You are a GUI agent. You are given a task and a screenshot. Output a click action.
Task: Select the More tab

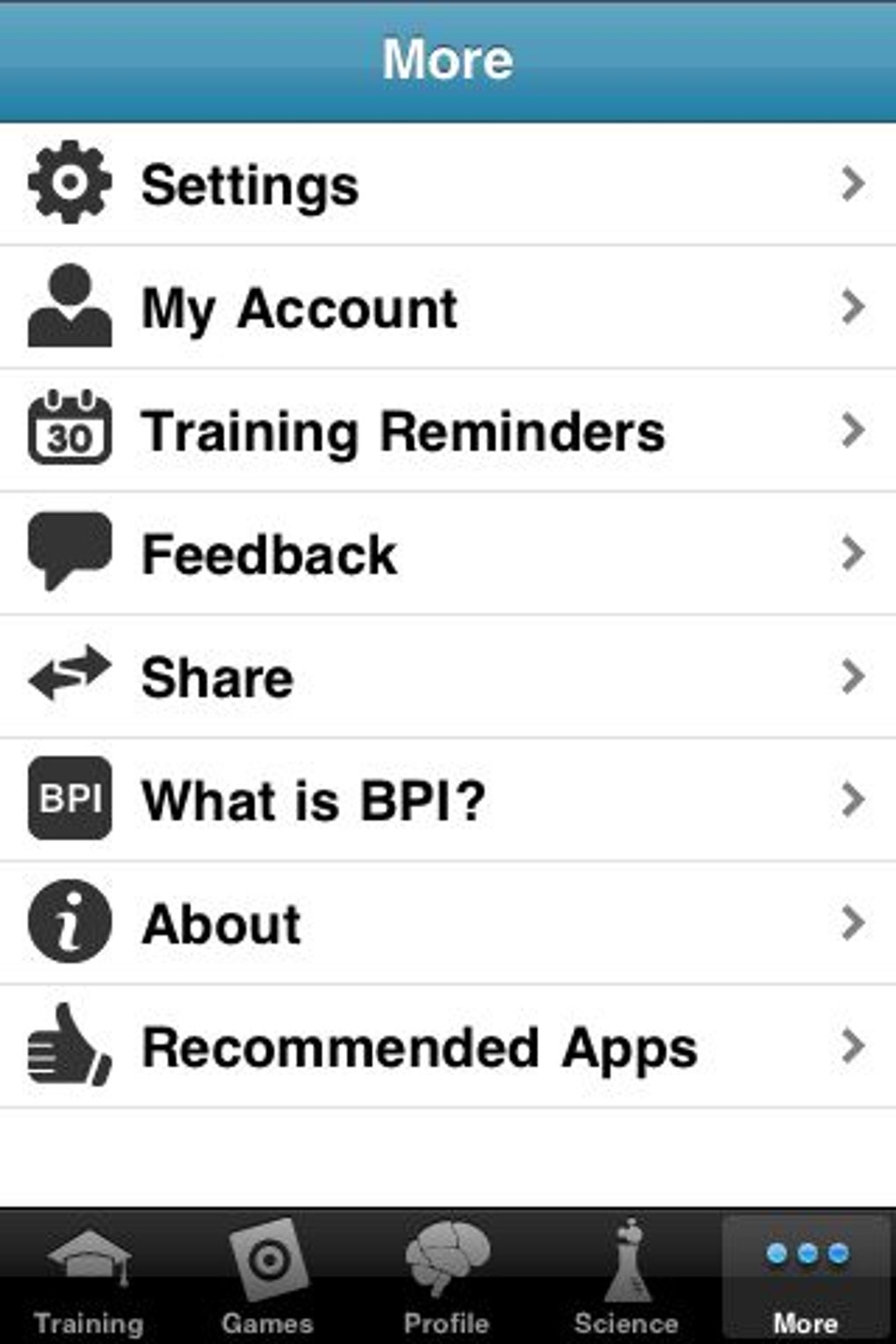coord(806,1278)
